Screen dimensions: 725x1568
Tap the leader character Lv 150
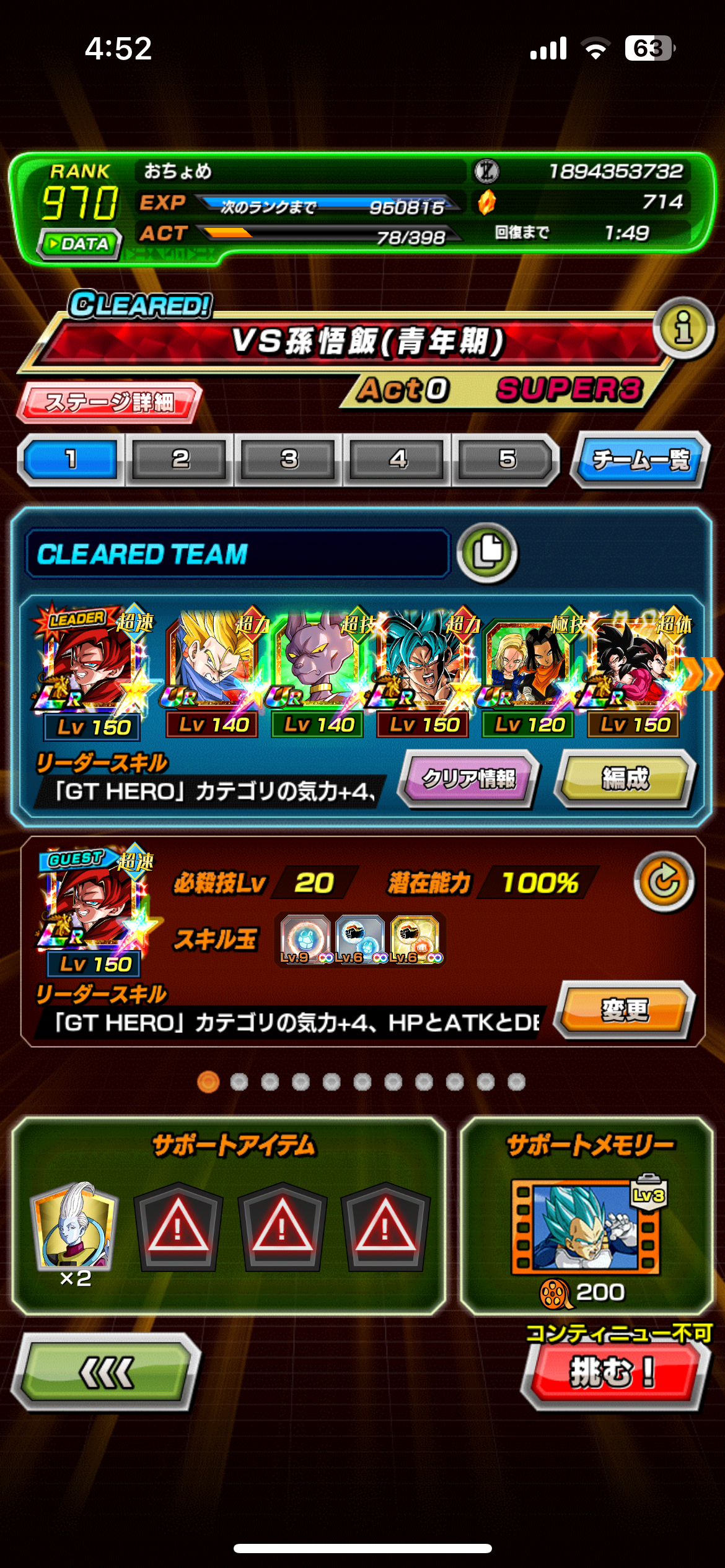(93, 672)
